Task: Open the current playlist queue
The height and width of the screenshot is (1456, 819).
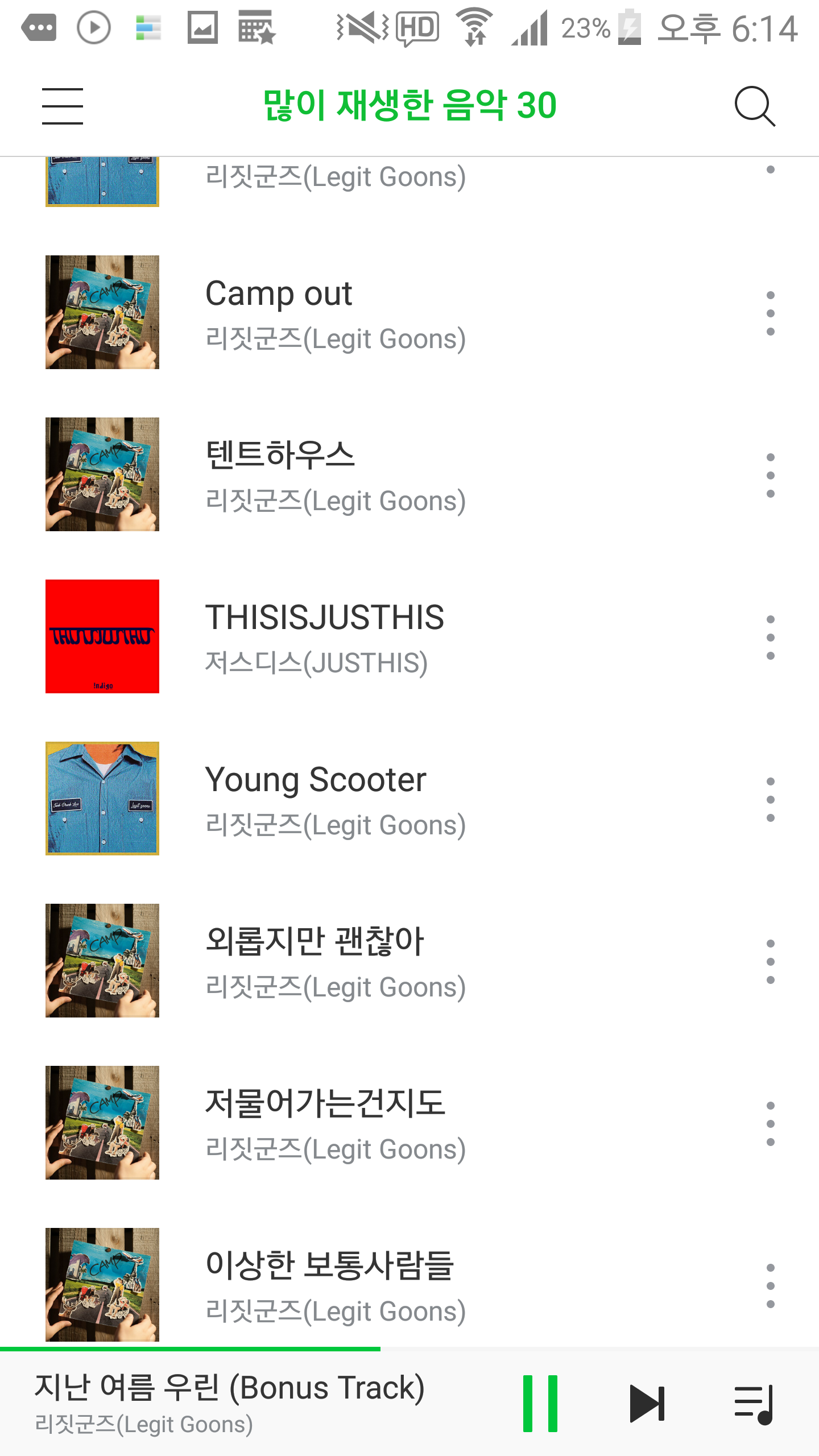Action: (754, 1403)
